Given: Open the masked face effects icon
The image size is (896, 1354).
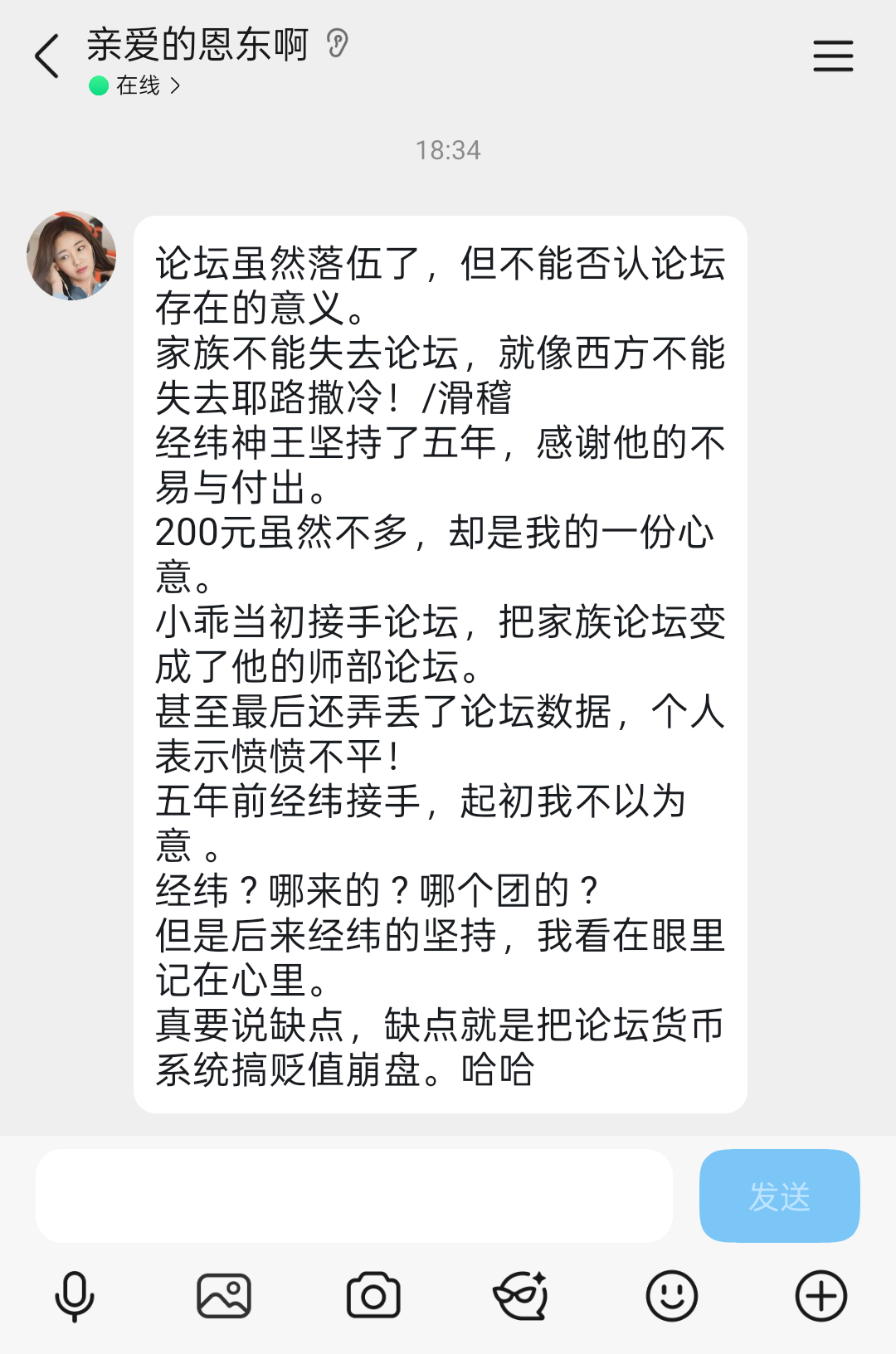Looking at the screenshot, I should point(521,1296).
